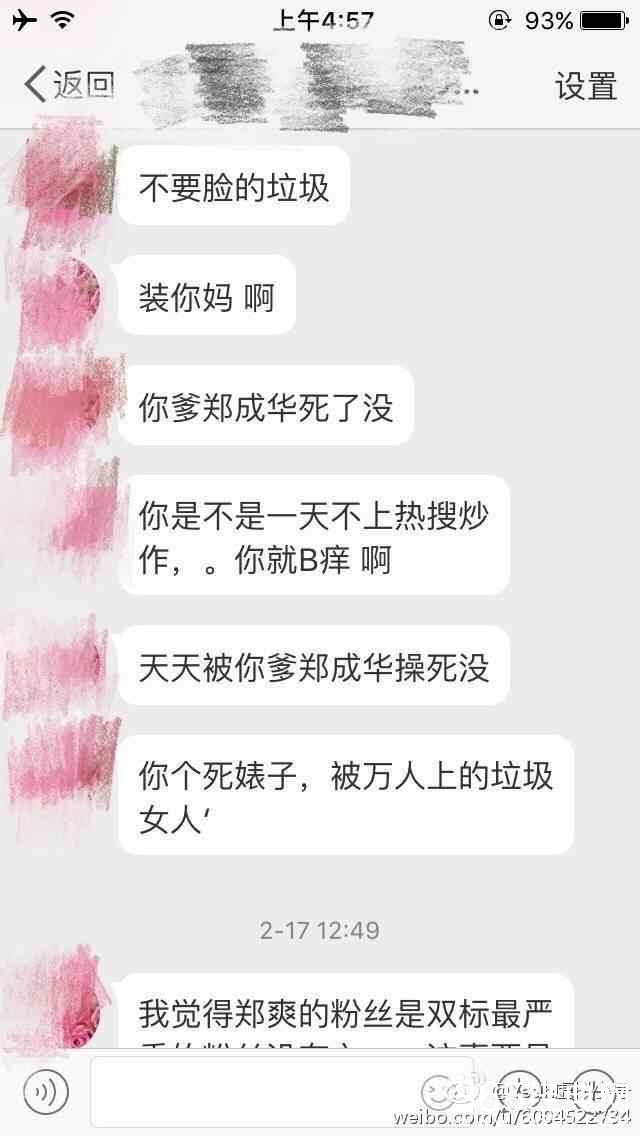Open the 设置 chat settings
Screen dimensions: 640x1136
click(x=586, y=85)
